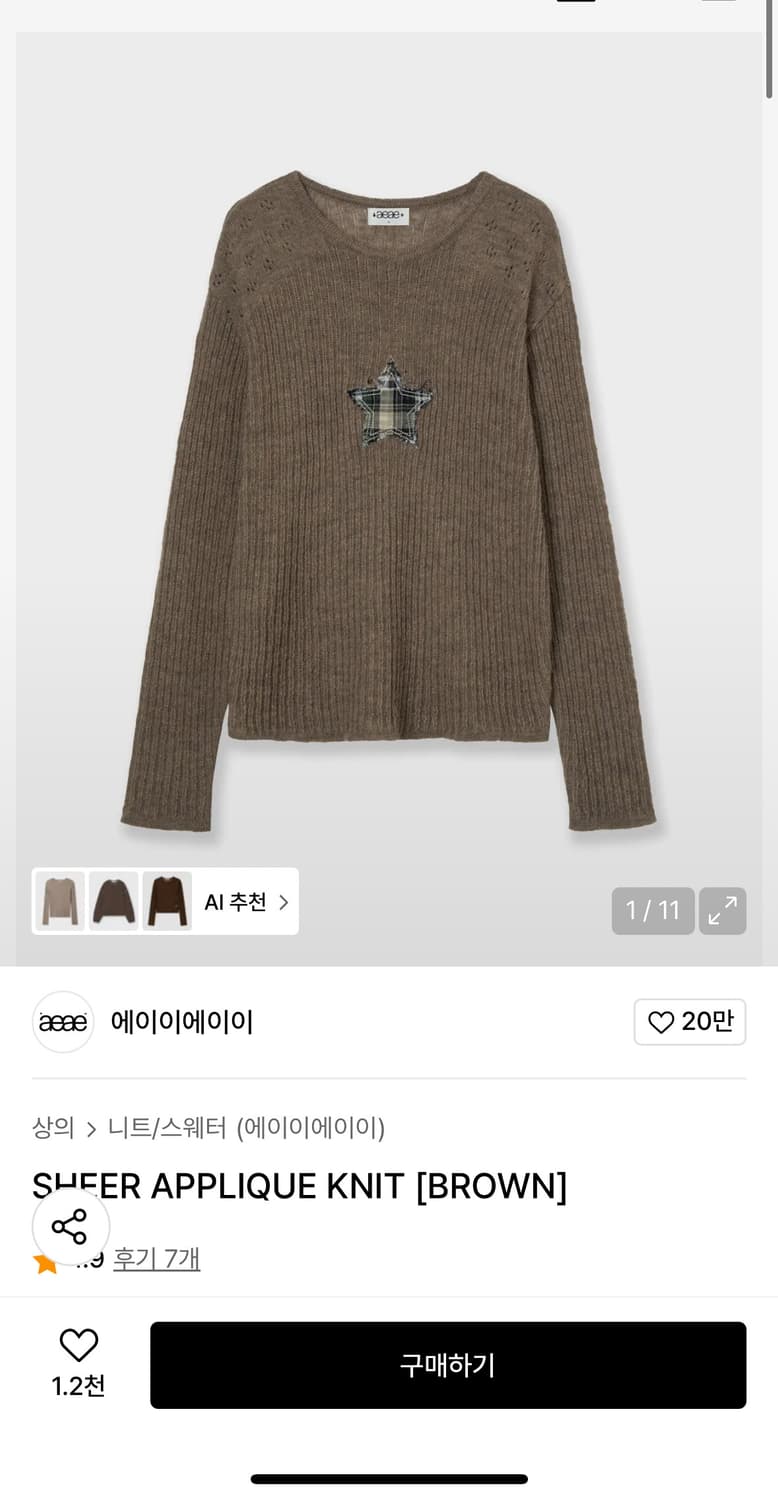Tap the product title SHEER APPLIQUE KNIT [BROWN]

(x=300, y=1186)
